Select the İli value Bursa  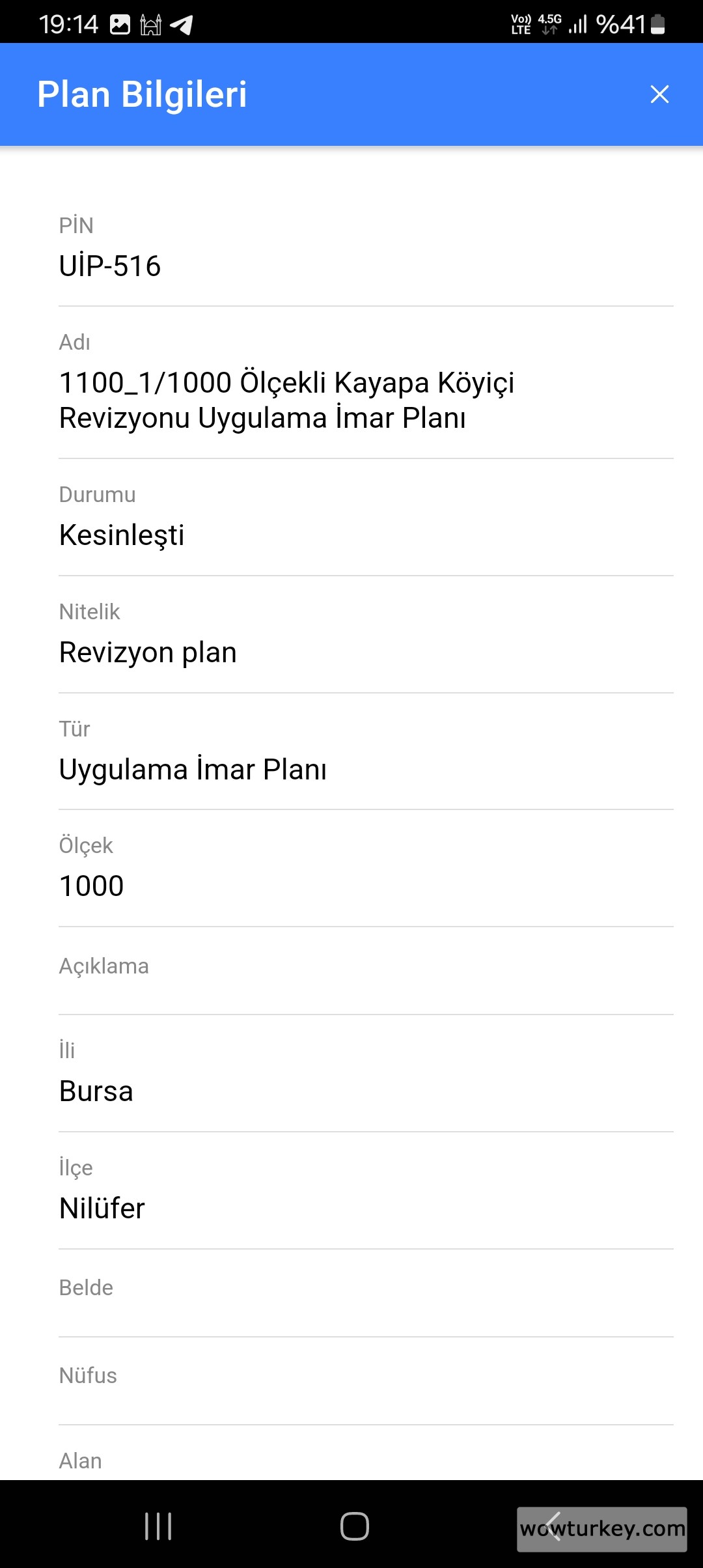click(96, 1091)
